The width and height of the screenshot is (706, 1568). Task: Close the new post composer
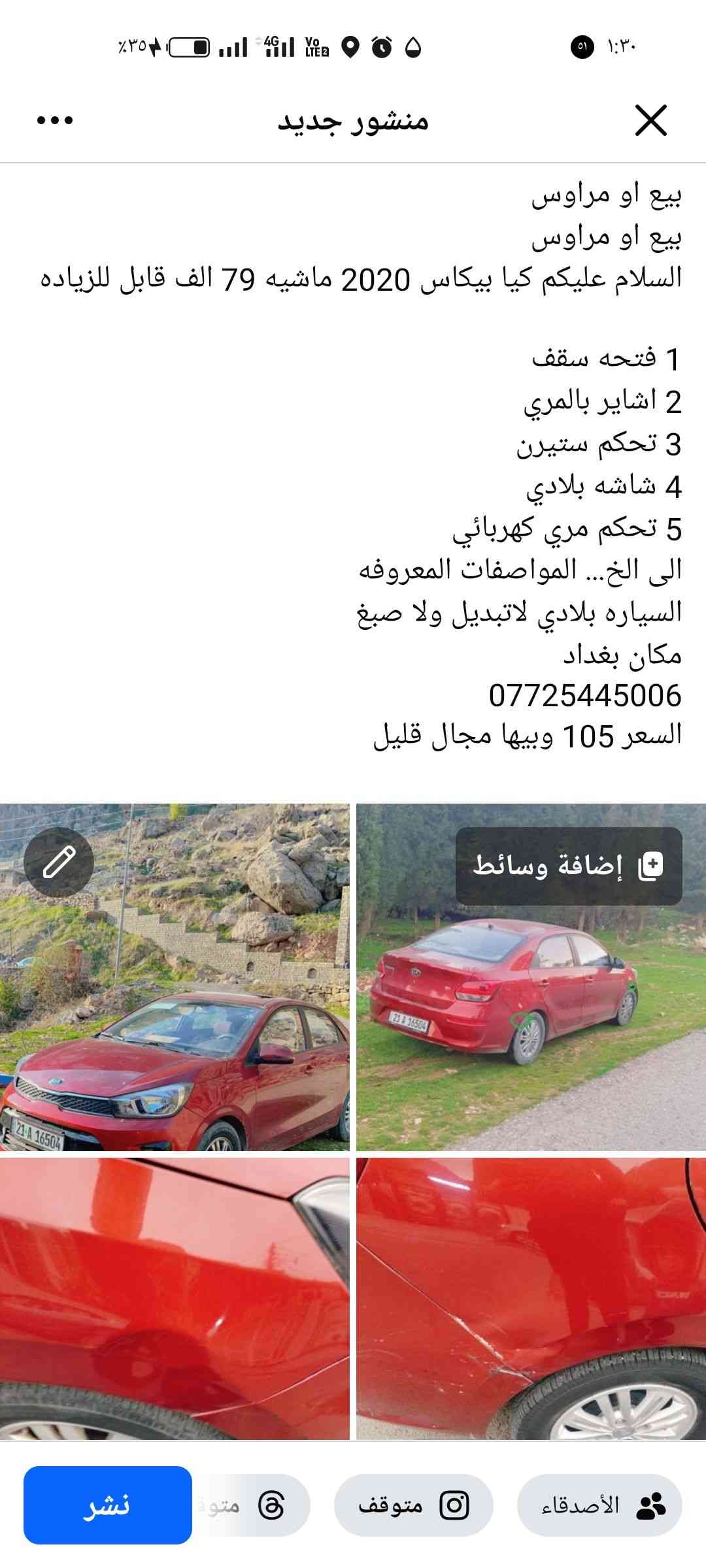(650, 121)
